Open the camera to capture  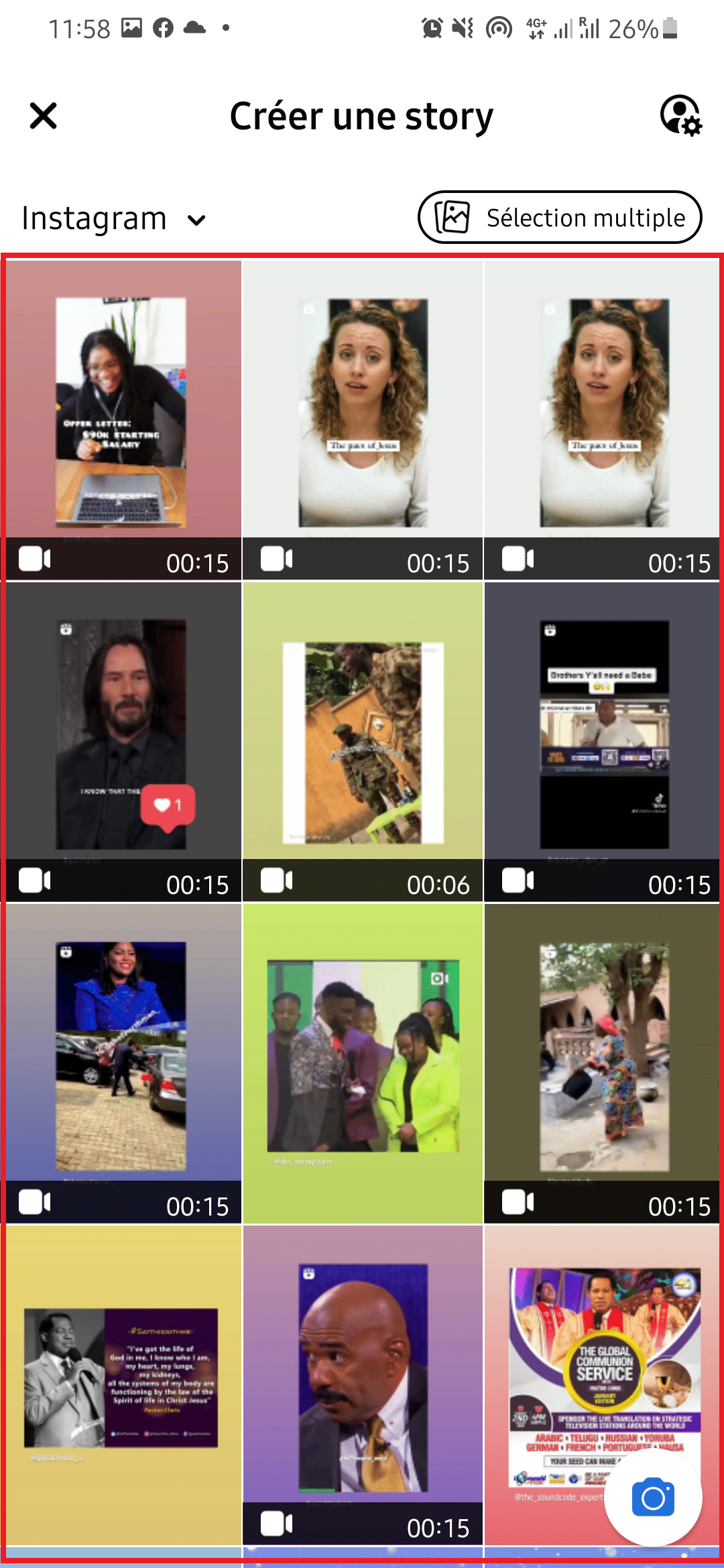(652, 1497)
